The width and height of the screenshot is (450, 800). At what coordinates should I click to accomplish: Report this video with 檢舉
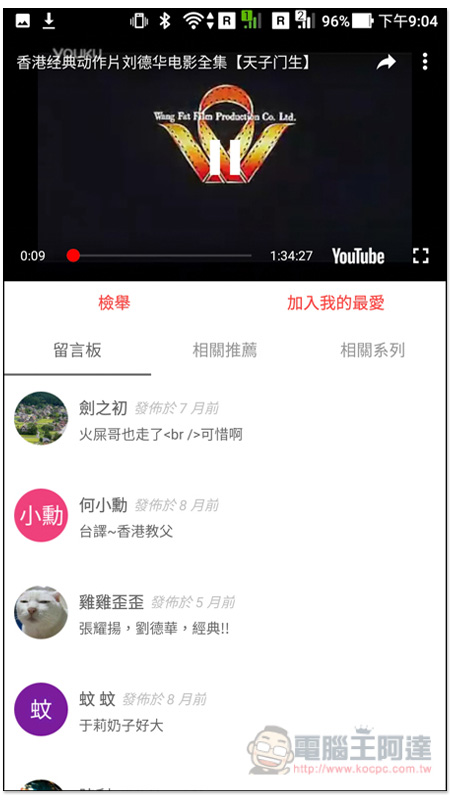pos(114,303)
